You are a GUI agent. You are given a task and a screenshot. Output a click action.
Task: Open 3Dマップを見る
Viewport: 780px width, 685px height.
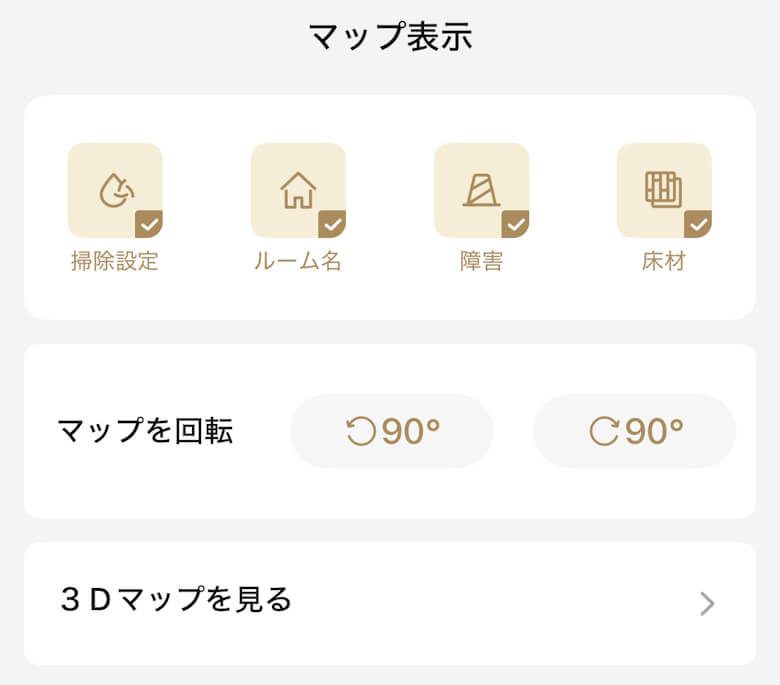[x=390, y=602]
